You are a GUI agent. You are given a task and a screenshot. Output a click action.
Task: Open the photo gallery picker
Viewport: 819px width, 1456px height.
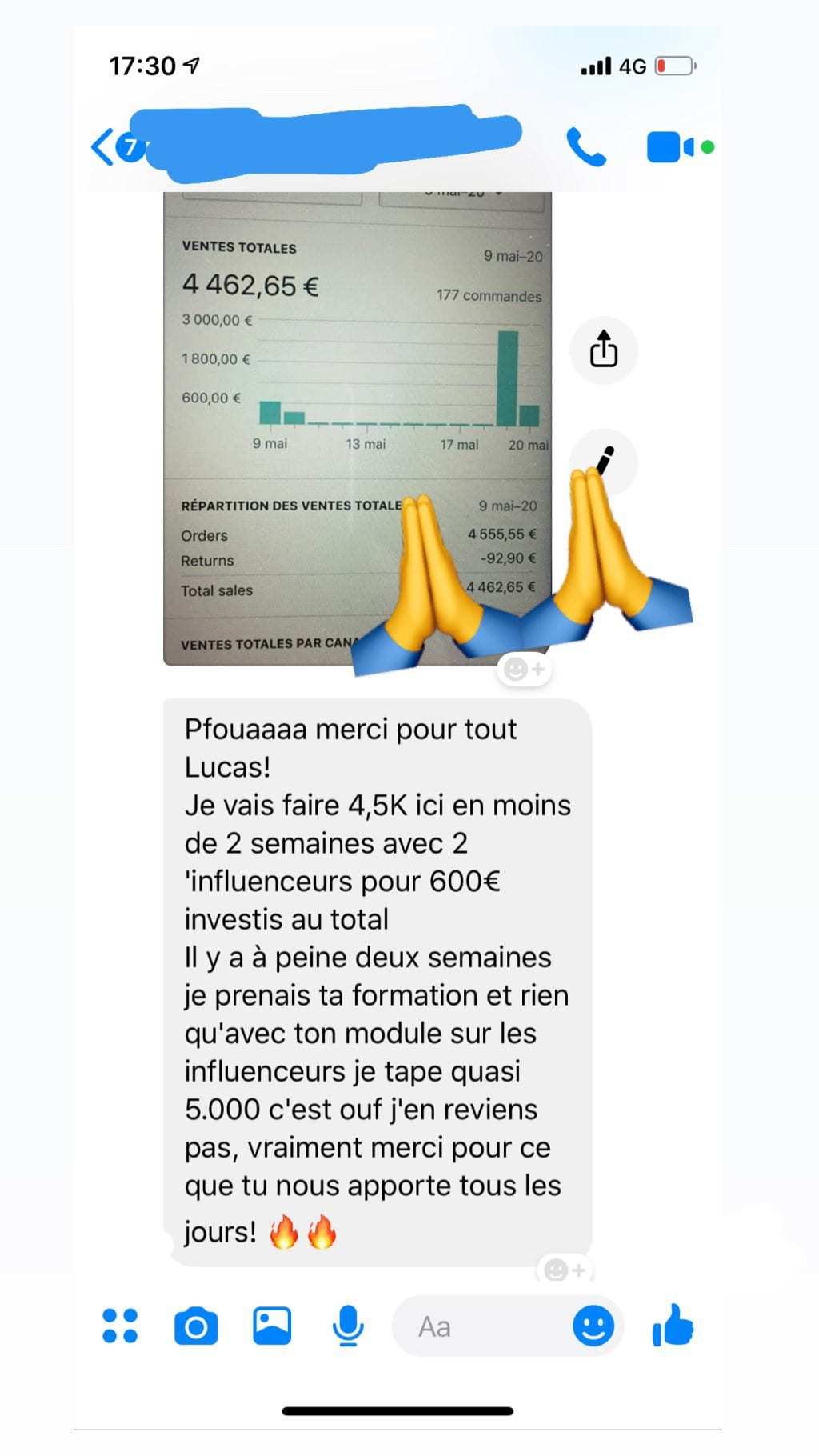(x=272, y=1326)
